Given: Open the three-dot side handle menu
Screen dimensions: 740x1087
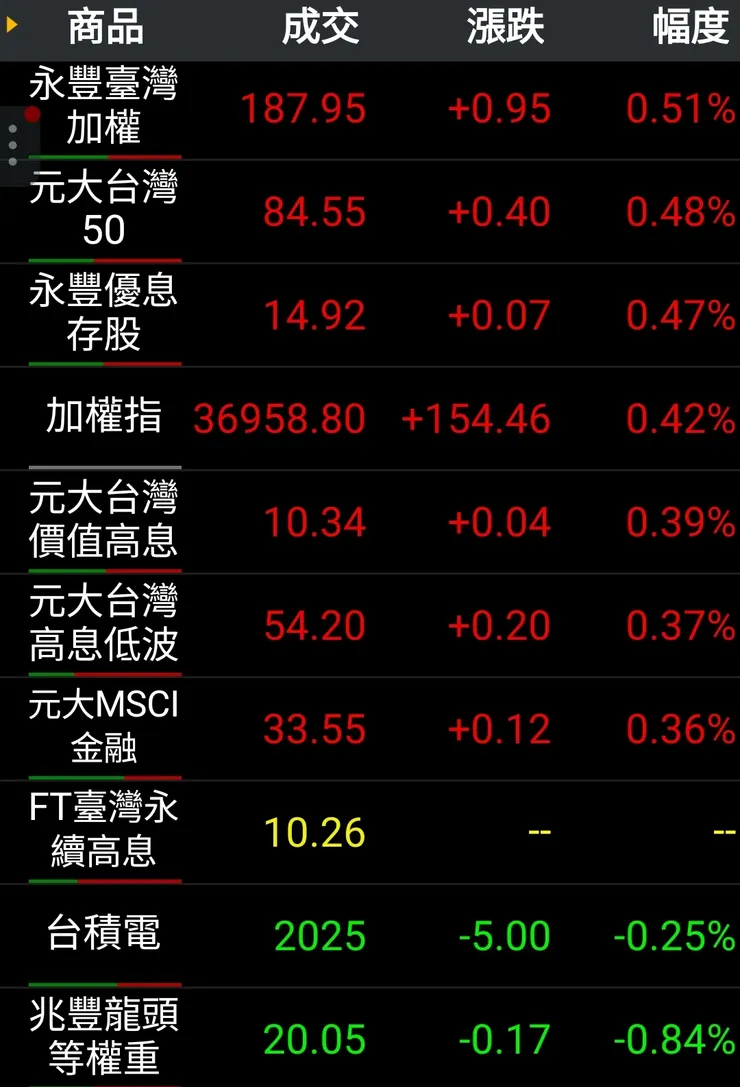Looking at the screenshot, I should coord(13,146).
